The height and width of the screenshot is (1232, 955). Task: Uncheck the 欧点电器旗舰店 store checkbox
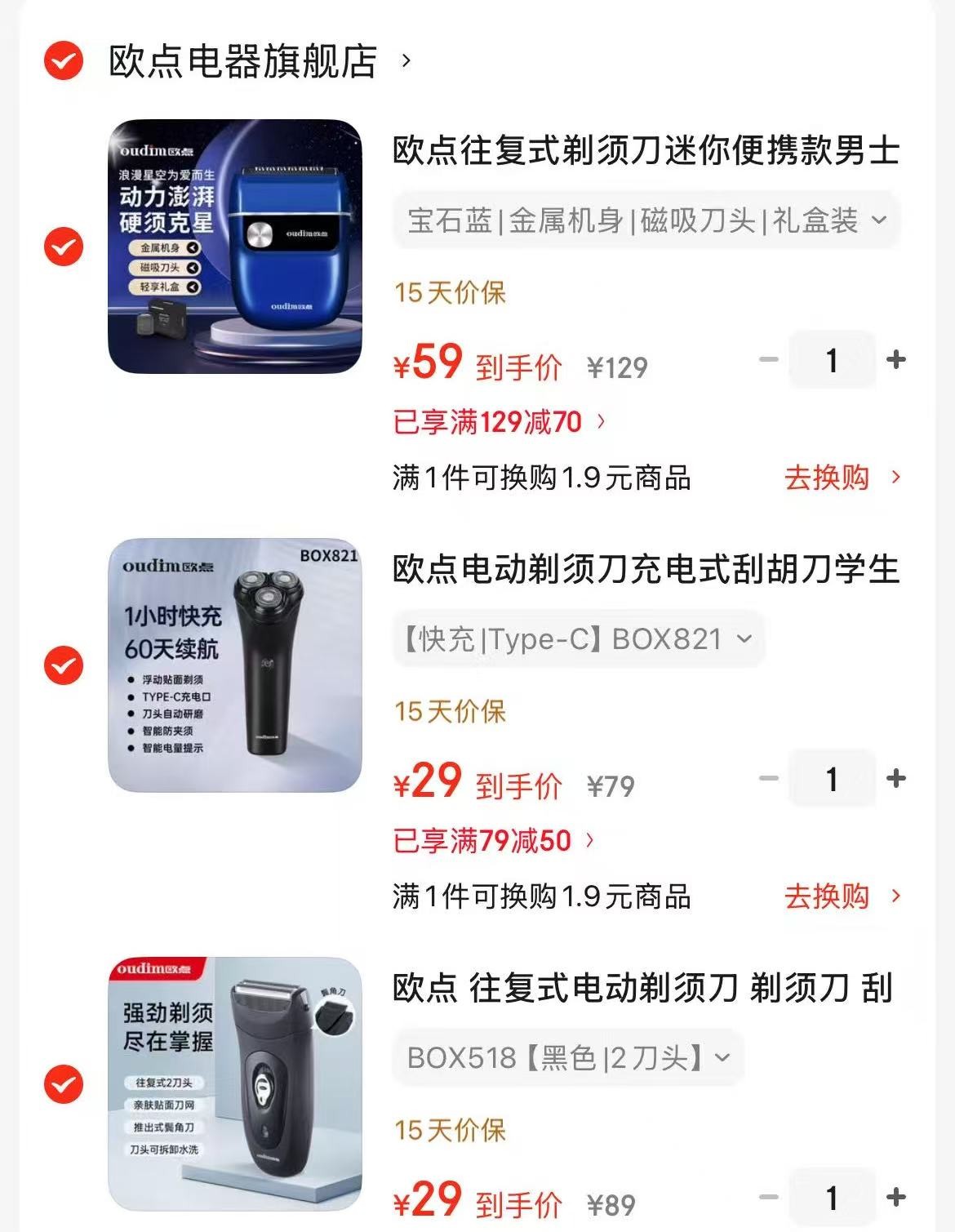tap(64, 60)
